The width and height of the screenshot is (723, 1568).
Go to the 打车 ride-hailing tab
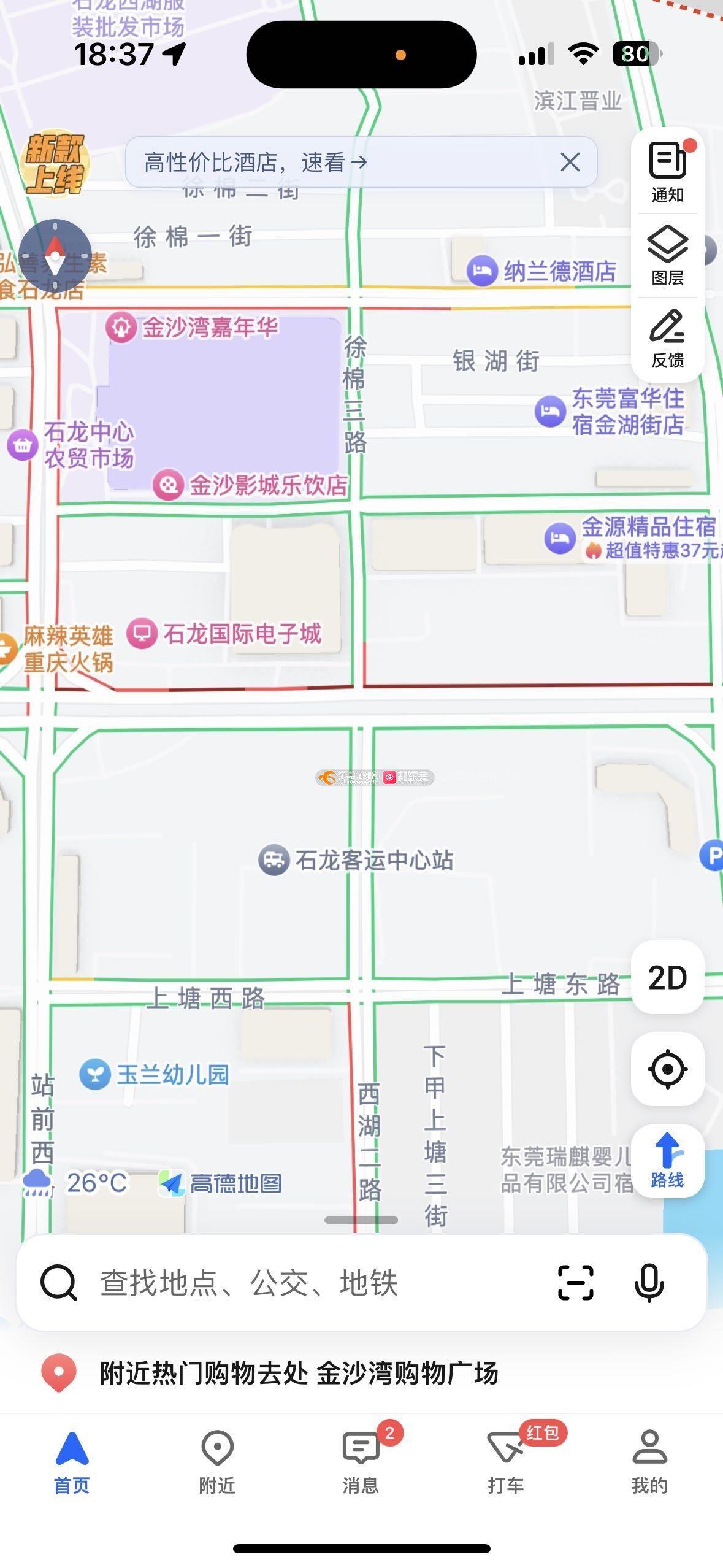(506, 1462)
